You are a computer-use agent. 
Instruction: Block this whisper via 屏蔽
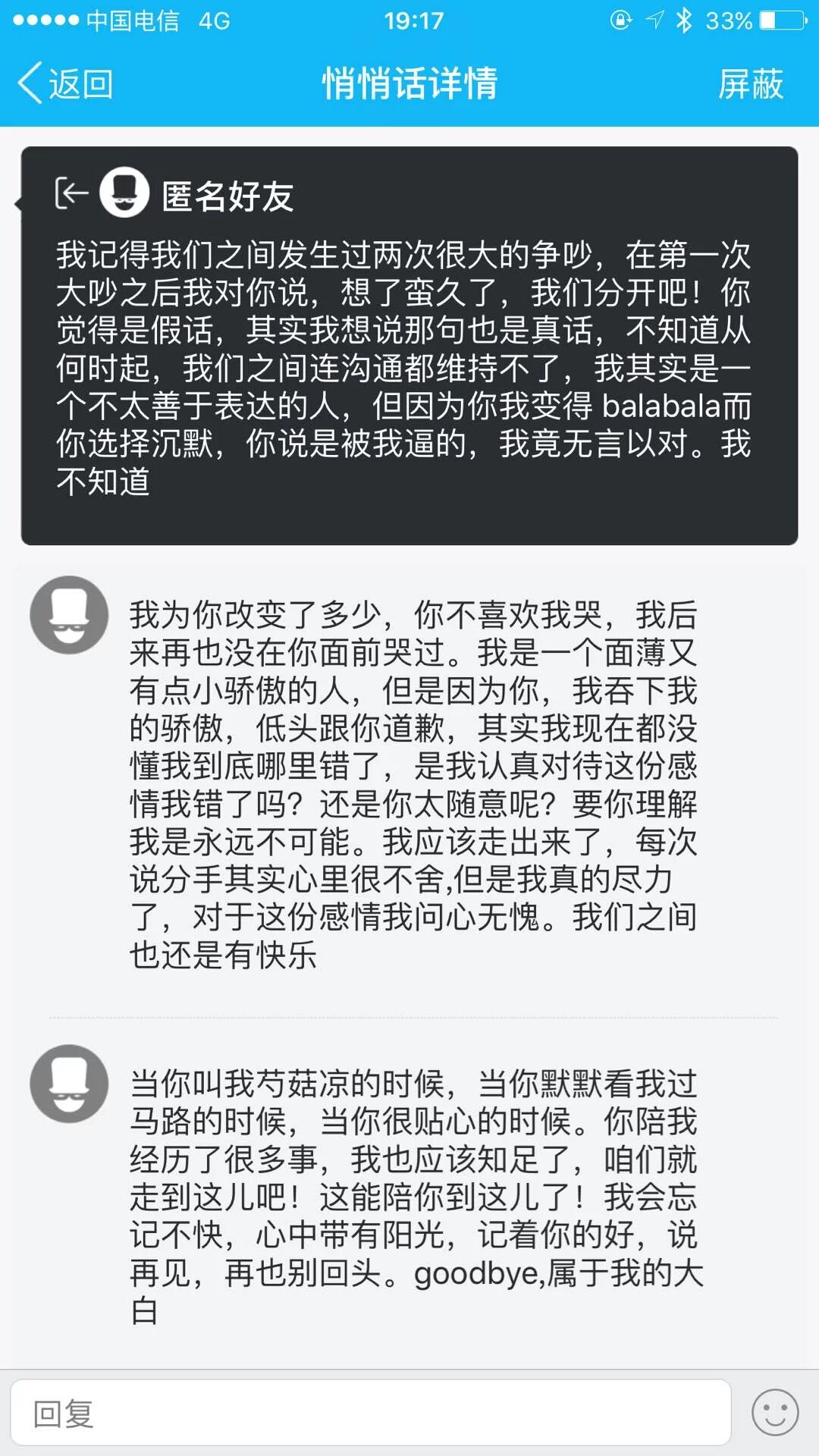click(750, 83)
